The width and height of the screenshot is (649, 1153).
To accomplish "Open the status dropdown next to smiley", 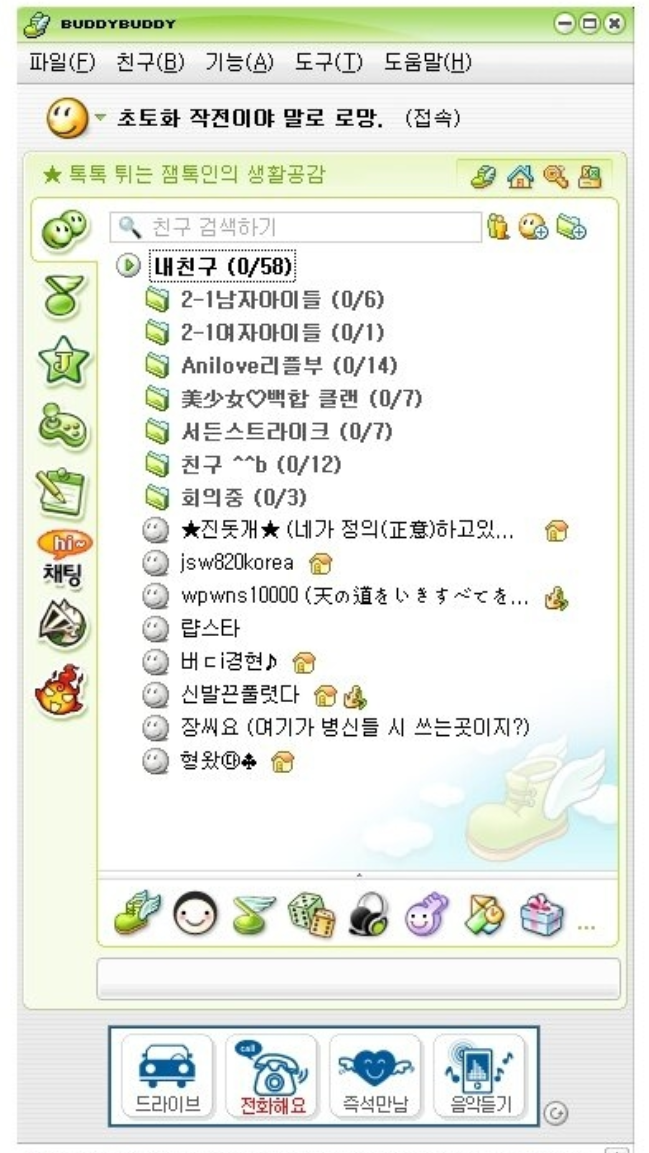I will [100, 119].
